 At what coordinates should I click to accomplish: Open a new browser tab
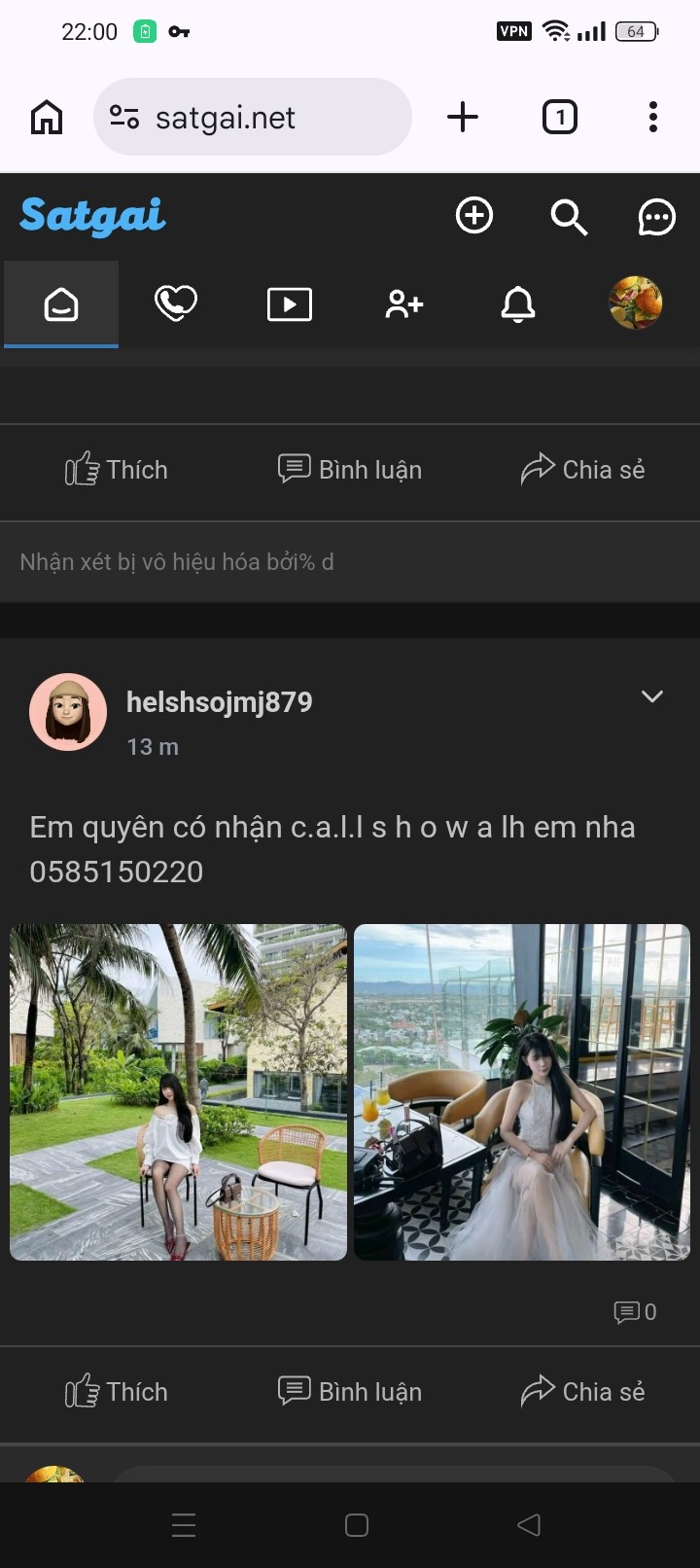(x=463, y=118)
